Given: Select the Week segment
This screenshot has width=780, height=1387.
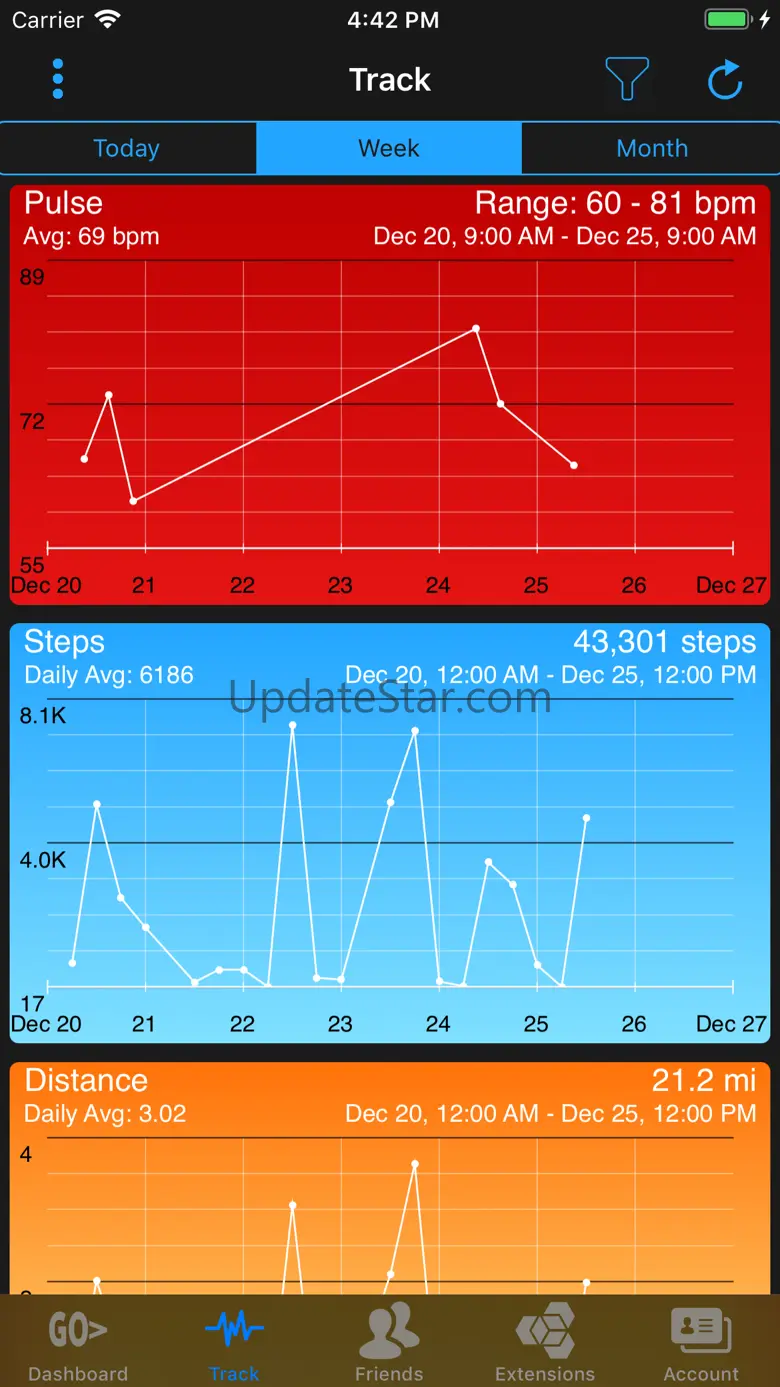Looking at the screenshot, I should (389, 149).
